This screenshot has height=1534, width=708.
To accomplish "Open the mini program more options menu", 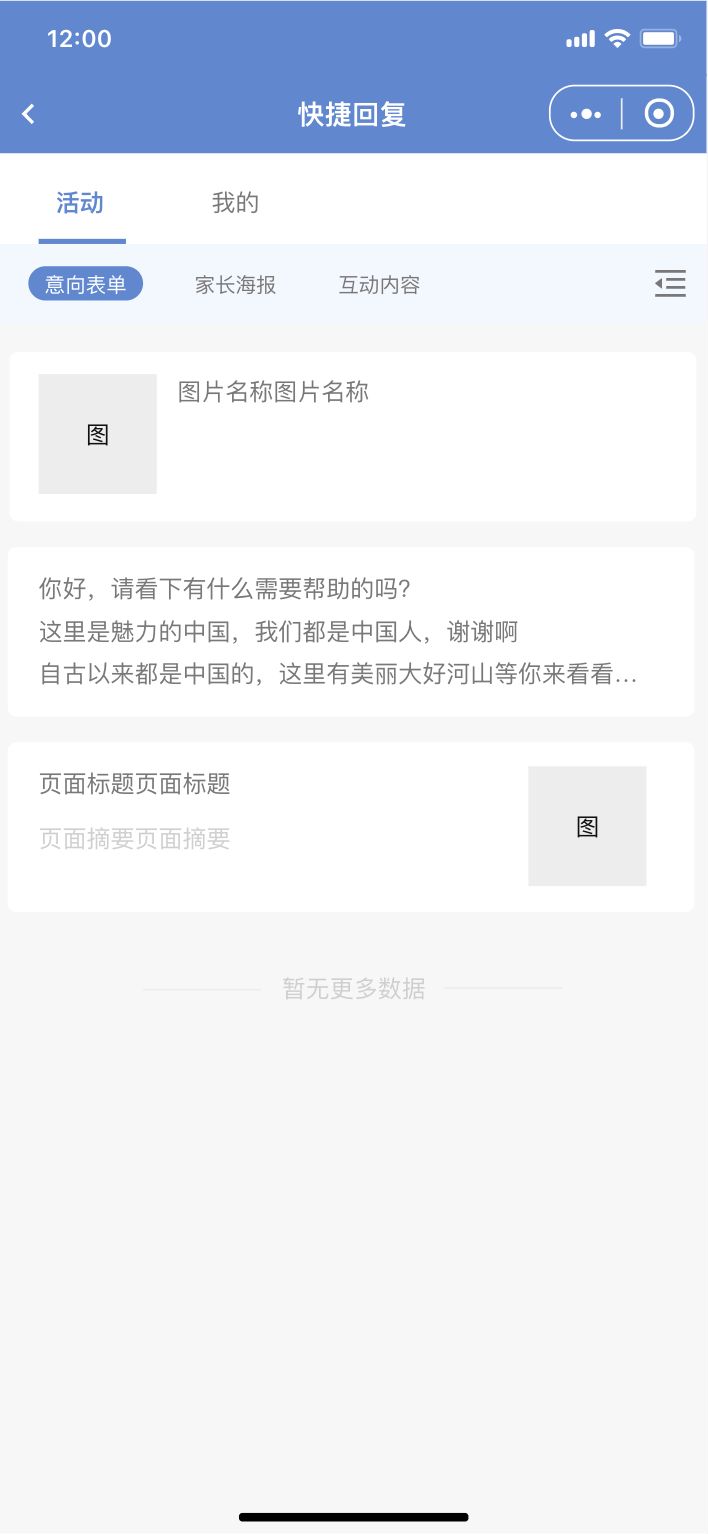I will point(586,114).
